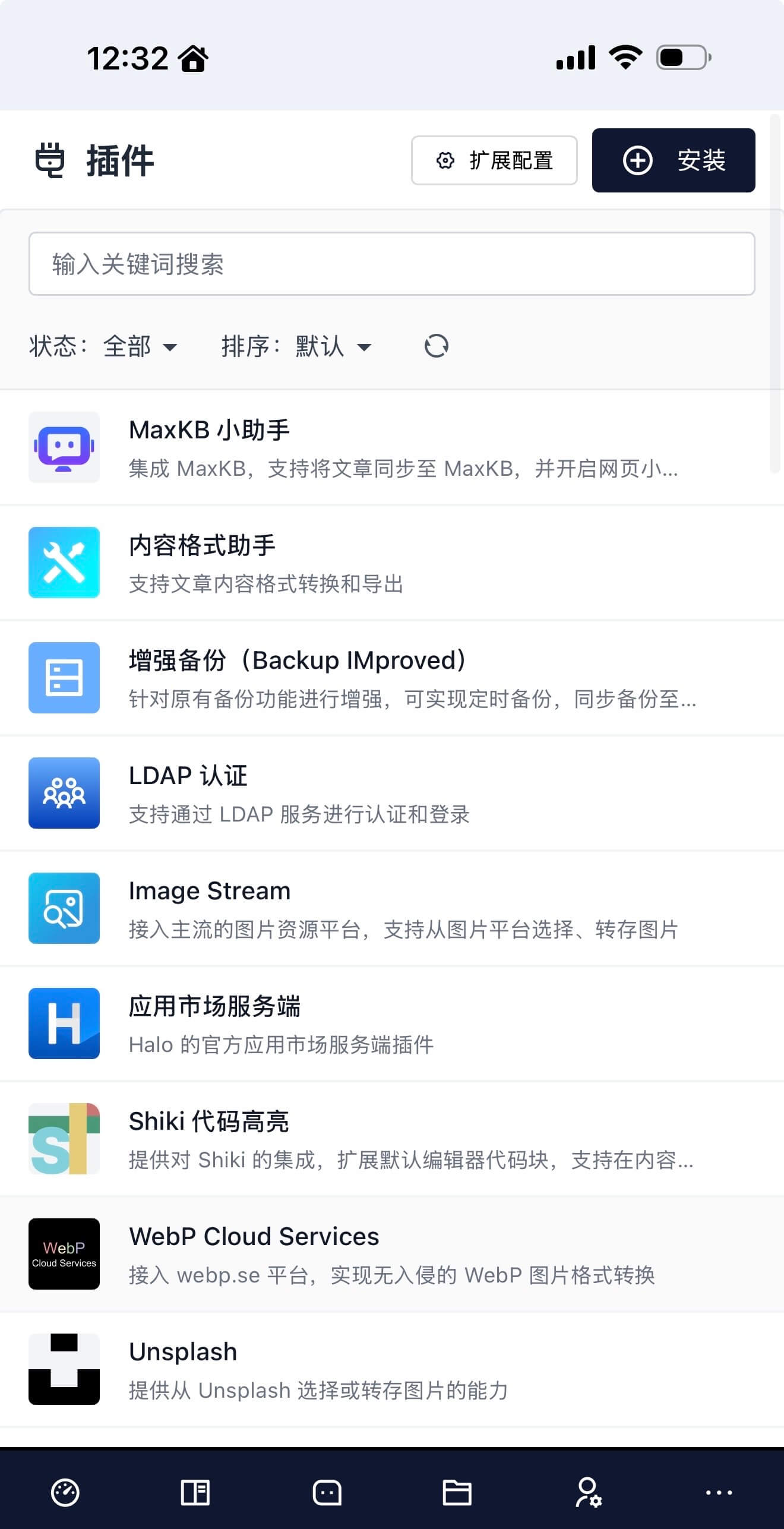The image size is (784, 1529).
Task: Open the Unsplash plugin
Action: pyautogui.click(x=391, y=1369)
